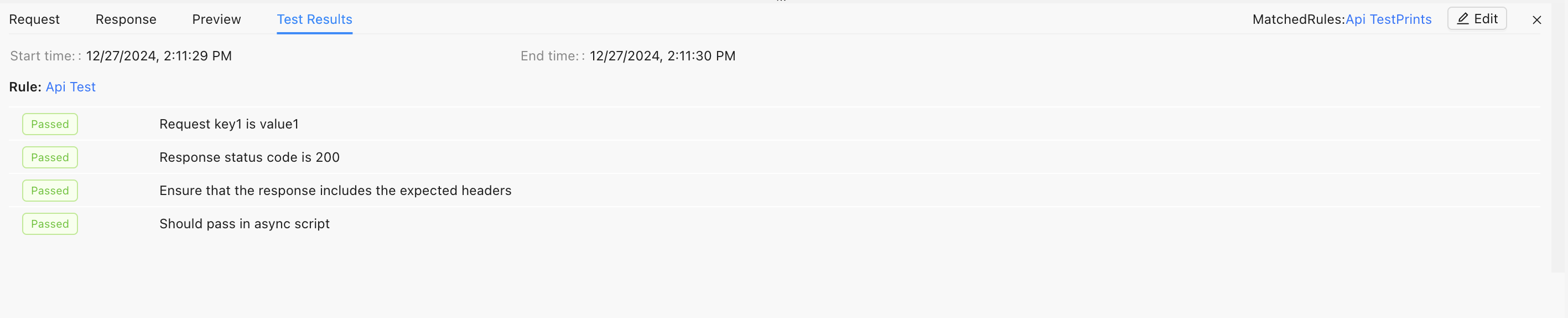This screenshot has height=318, width=1568.
Task: Select the Test Results tab
Action: tap(314, 19)
